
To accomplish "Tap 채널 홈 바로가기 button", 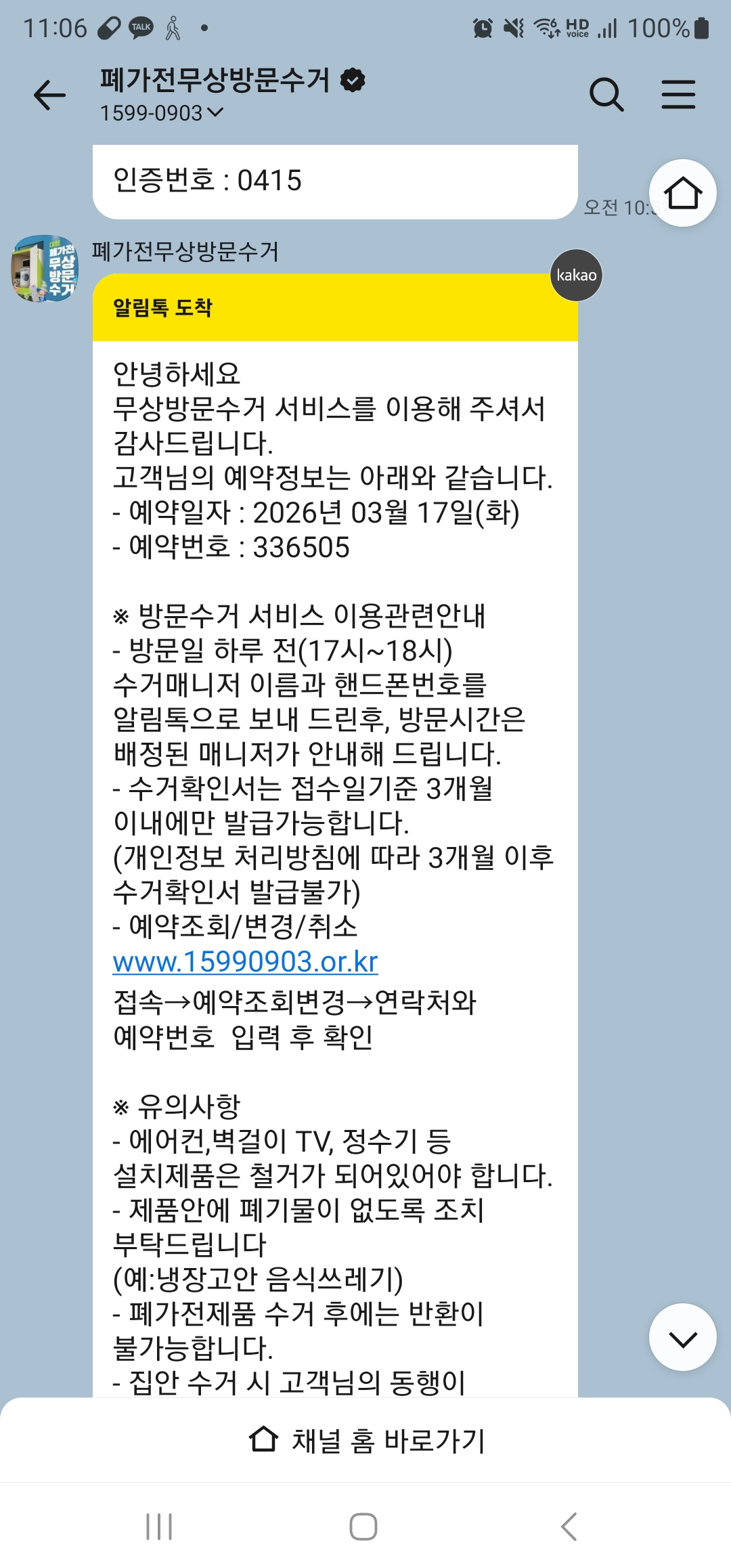I will [365, 1441].
